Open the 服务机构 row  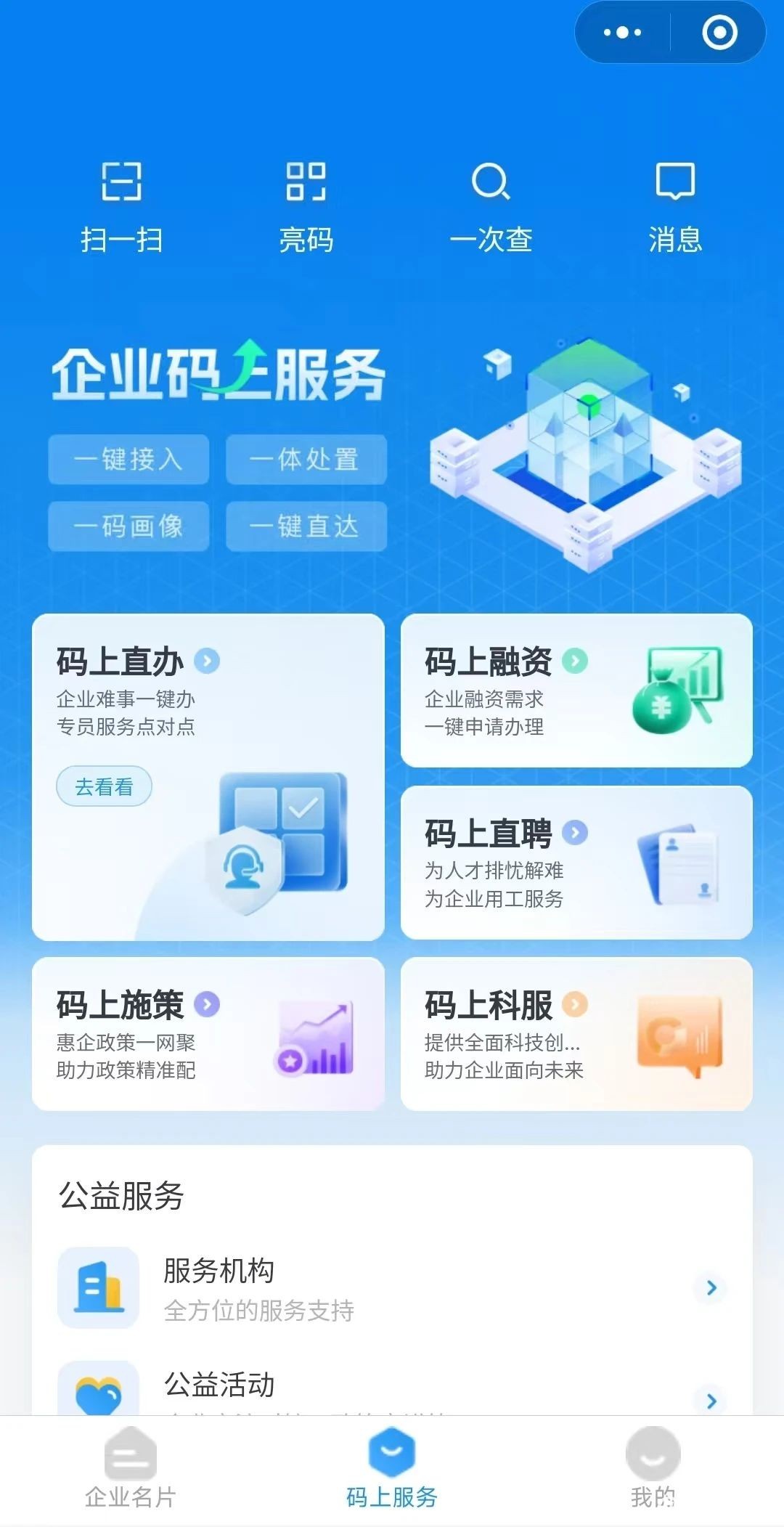[392, 1287]
